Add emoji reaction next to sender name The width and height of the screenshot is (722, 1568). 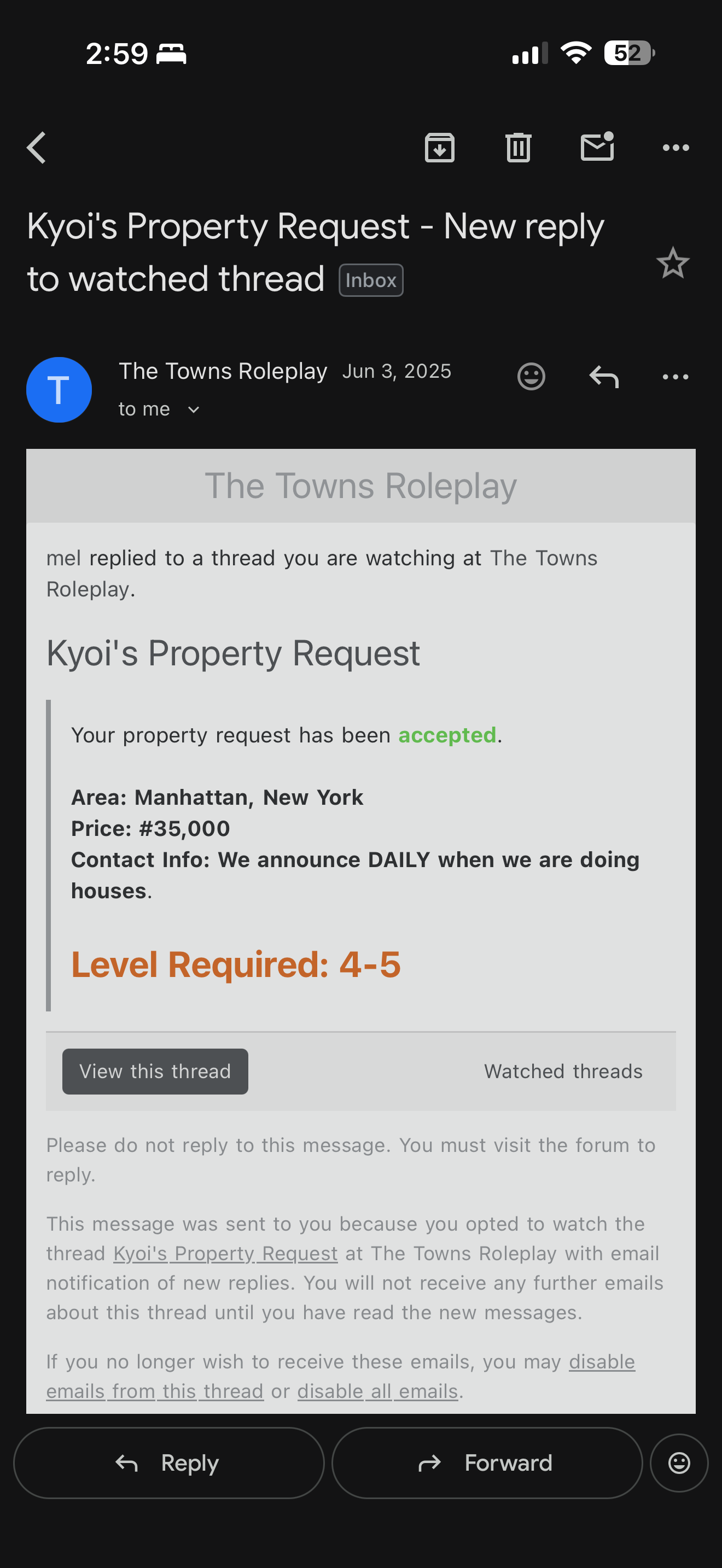531,377
